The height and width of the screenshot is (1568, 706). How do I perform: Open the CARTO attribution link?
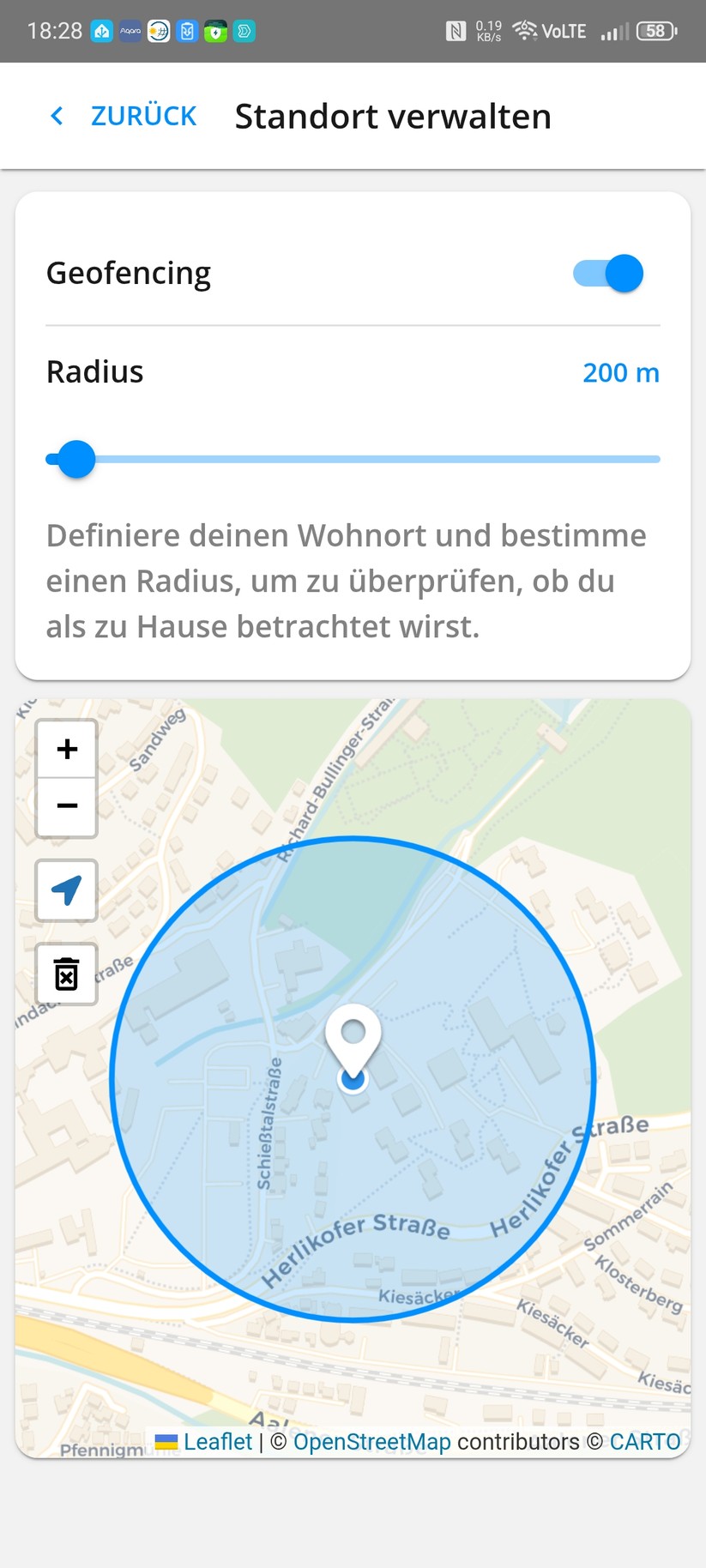[647, 1442]
